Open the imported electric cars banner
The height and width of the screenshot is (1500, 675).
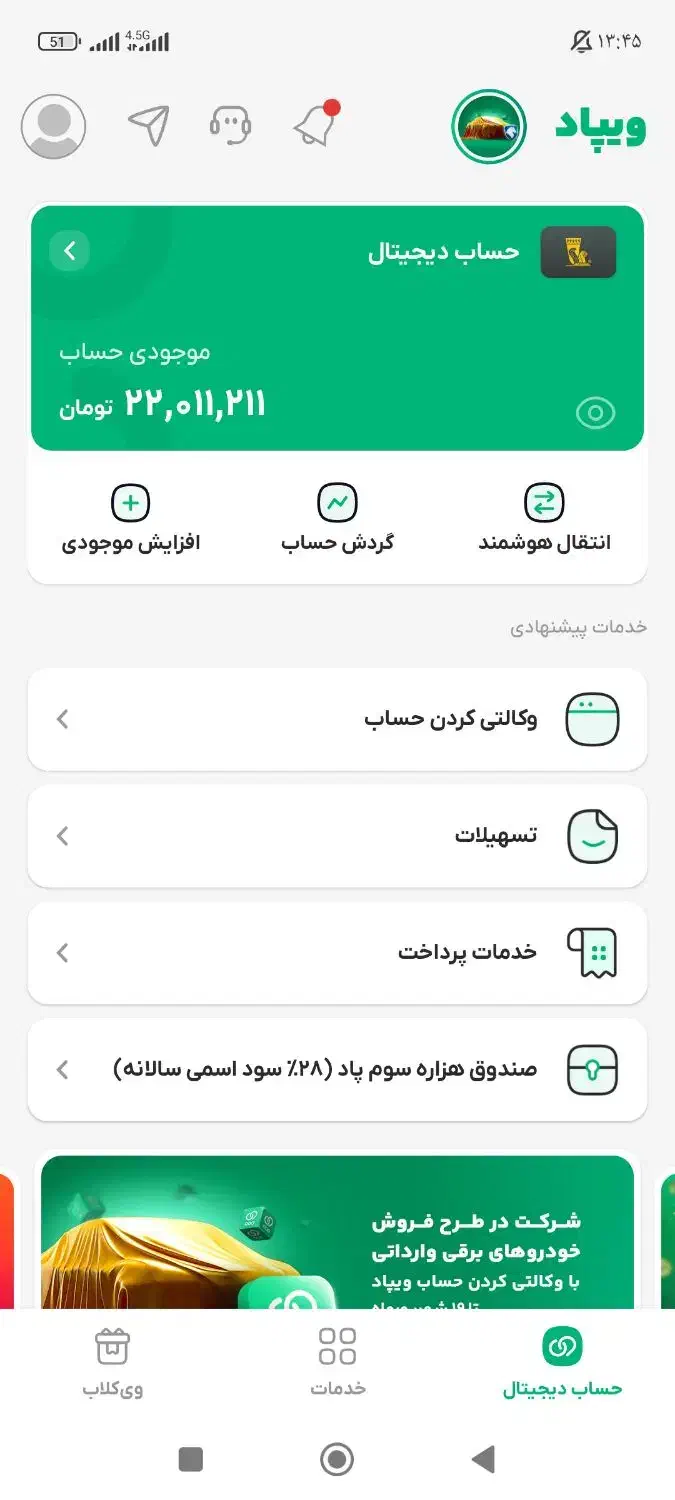[x=337, y=1232]
